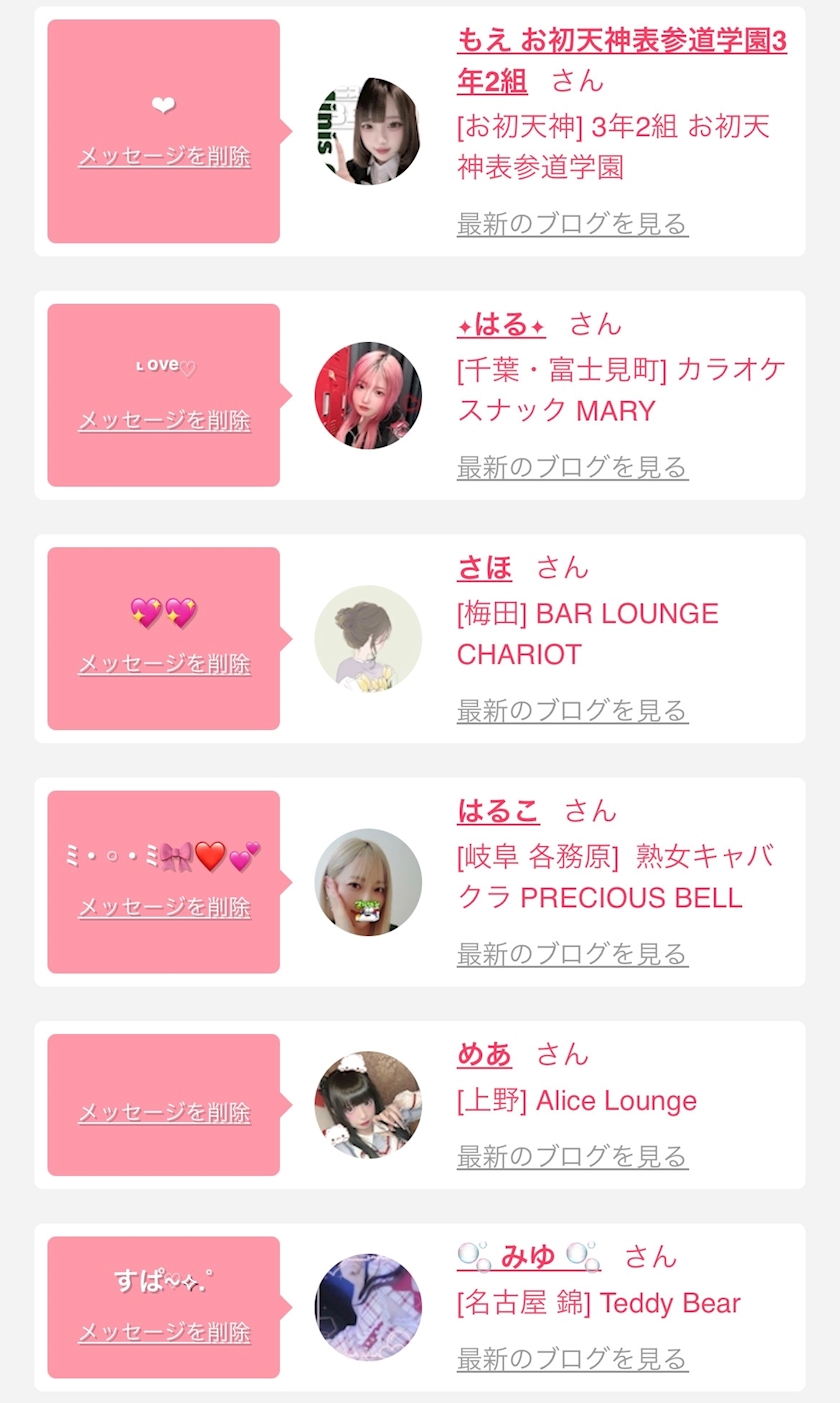This screenshot has height=1403, width=840.
Task: View もえ's latest blog
Action: pyautogui.click(x=572, y=223)
